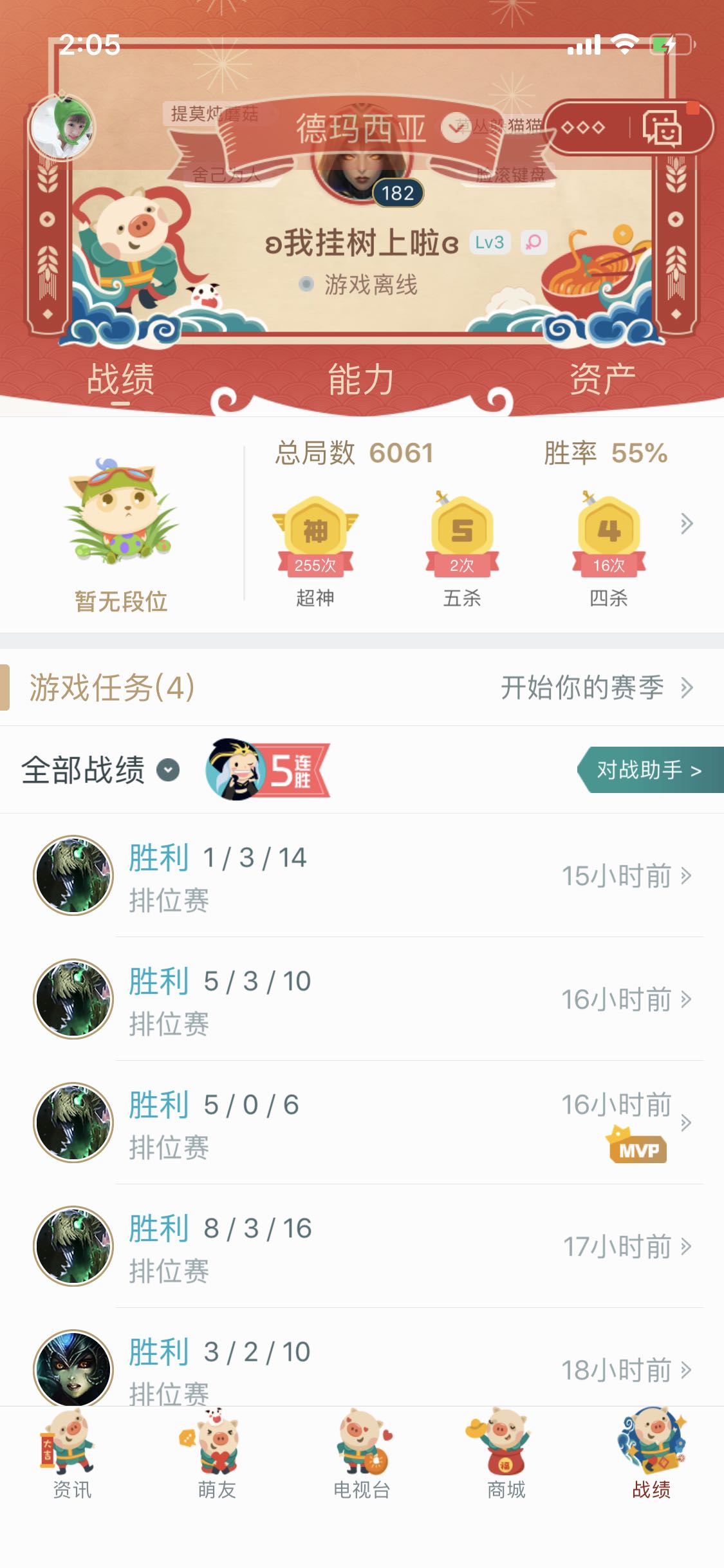The width and height of the screenshot is (724, 1568).
Task: Switch to the 能力 tab
Action: coord(361,379)
